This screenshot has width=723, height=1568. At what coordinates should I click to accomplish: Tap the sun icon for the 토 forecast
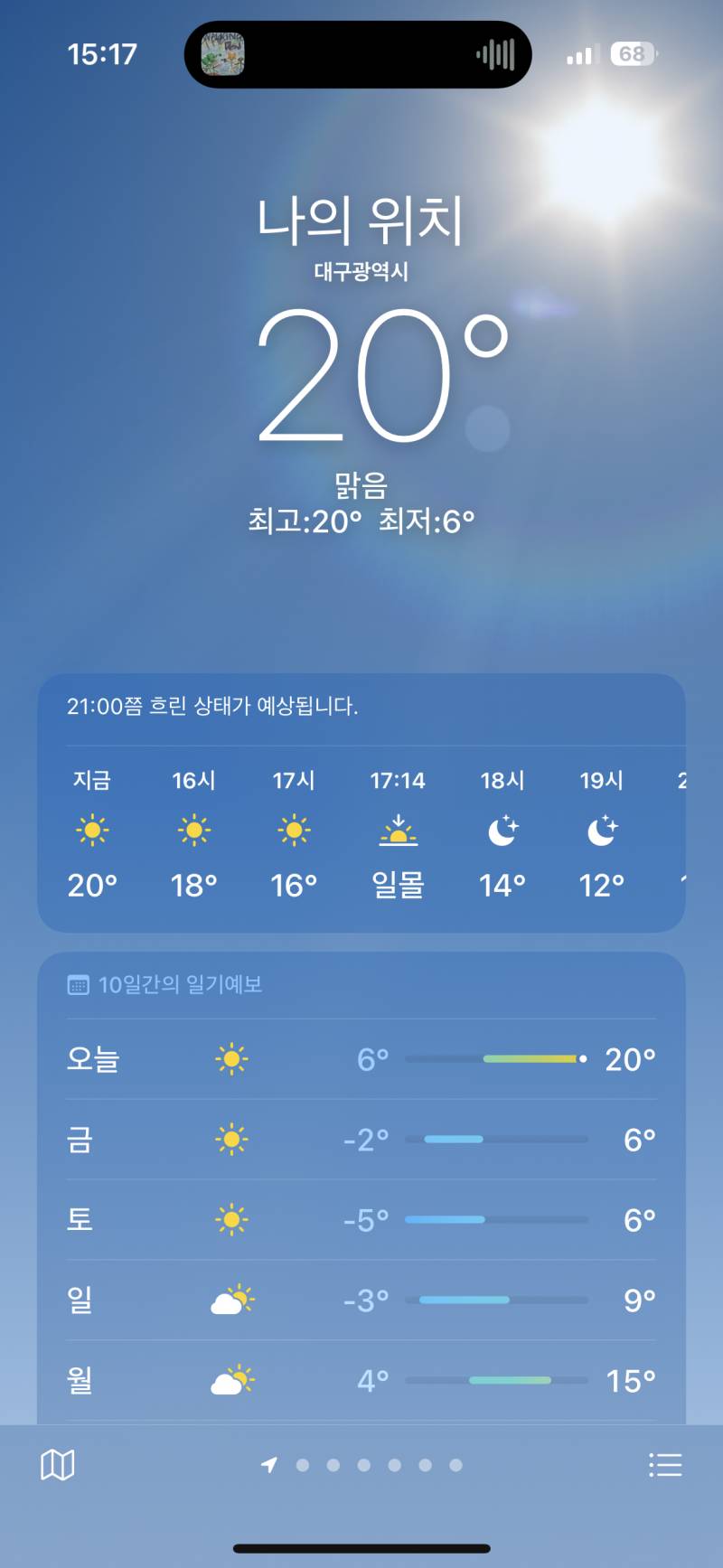[230, 1219]
